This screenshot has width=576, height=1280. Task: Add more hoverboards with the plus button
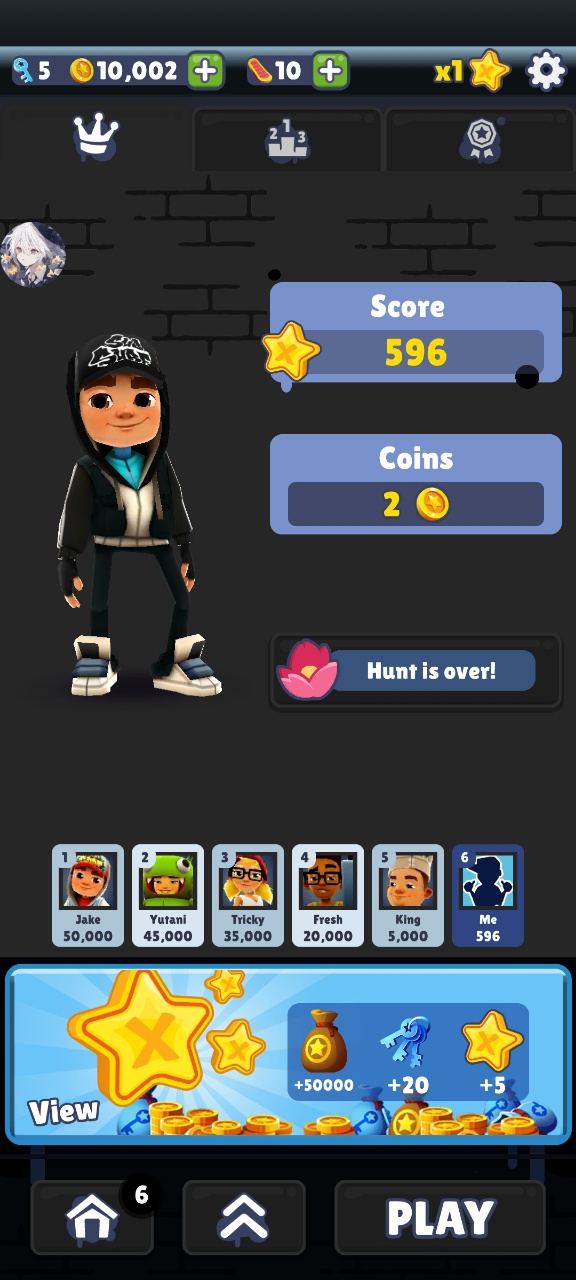coord(330,71)
